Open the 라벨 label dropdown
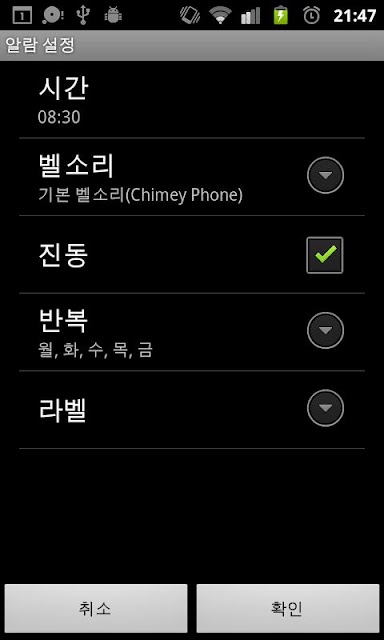Image resolution: width=384 pixels, height=640 pixels. tap(325, 408)
